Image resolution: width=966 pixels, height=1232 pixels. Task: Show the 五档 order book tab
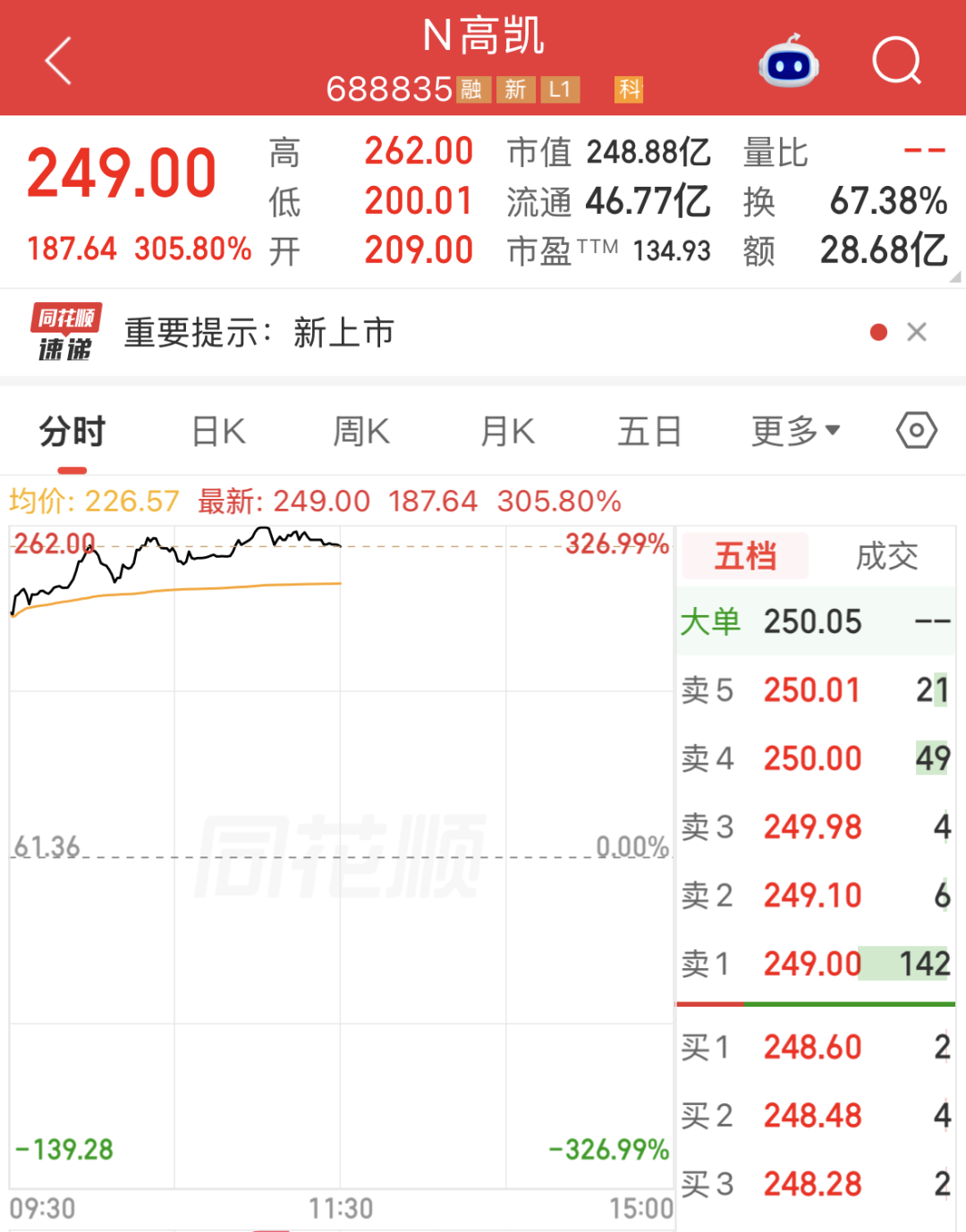746,556
